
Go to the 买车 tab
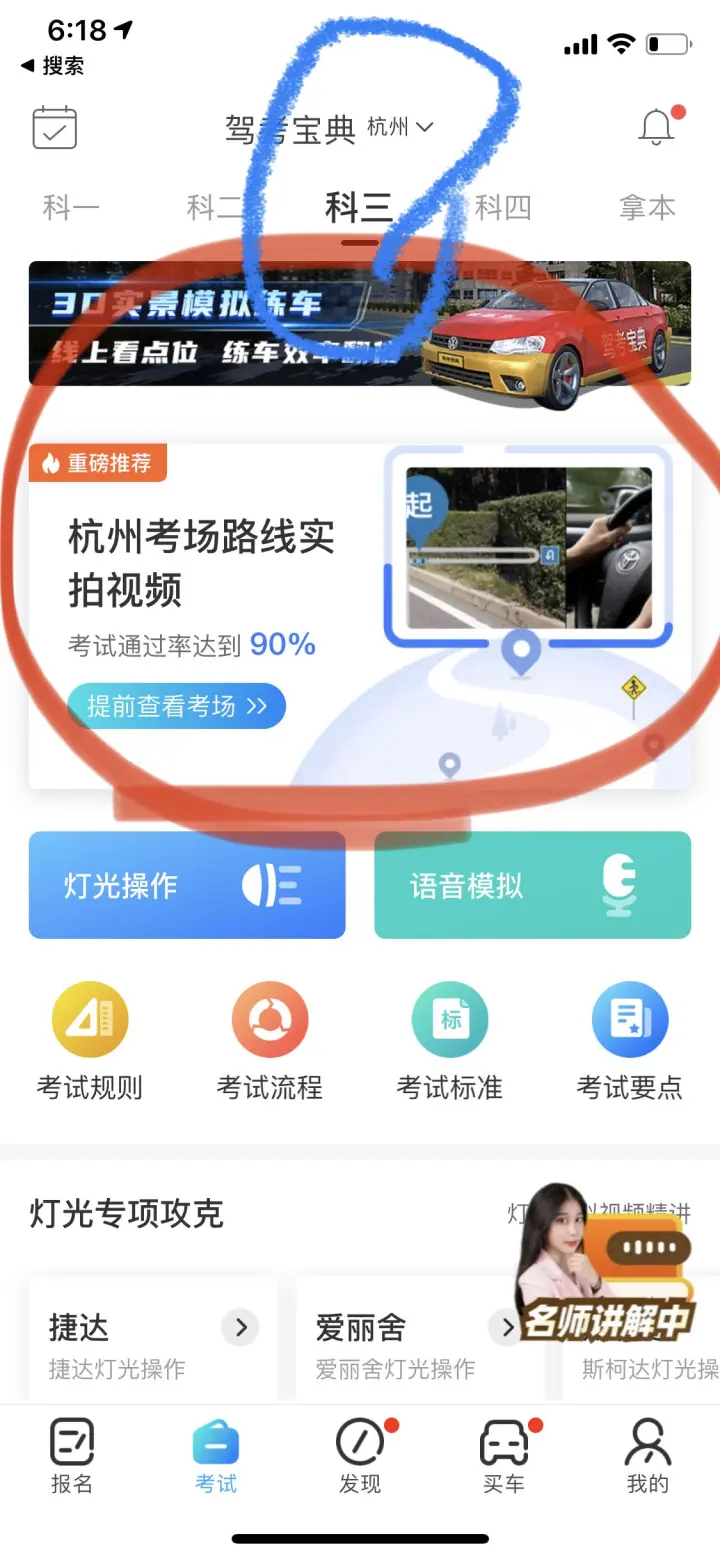click(504, 1456)
